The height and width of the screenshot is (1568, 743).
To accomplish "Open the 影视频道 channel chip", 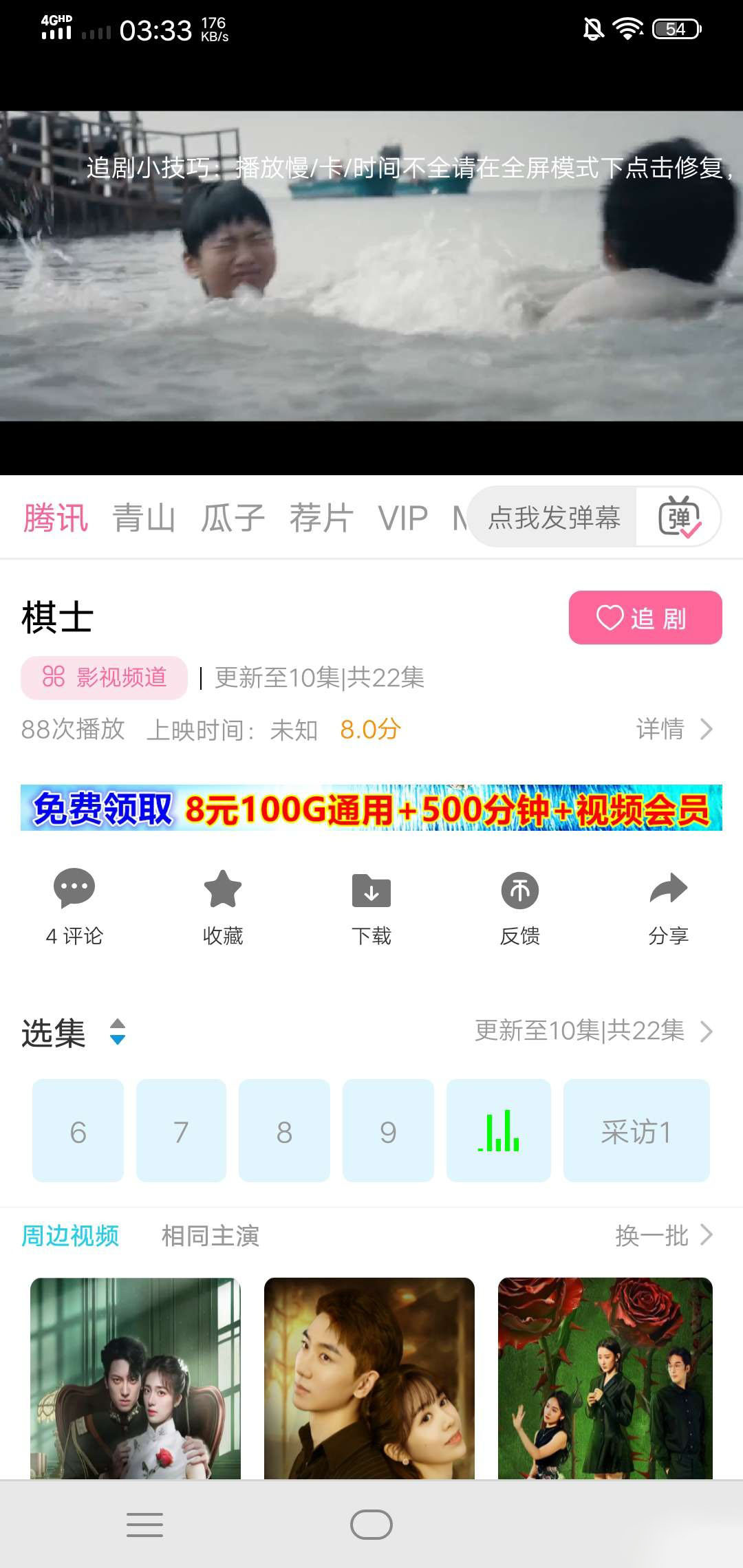I will coord(104,677).
